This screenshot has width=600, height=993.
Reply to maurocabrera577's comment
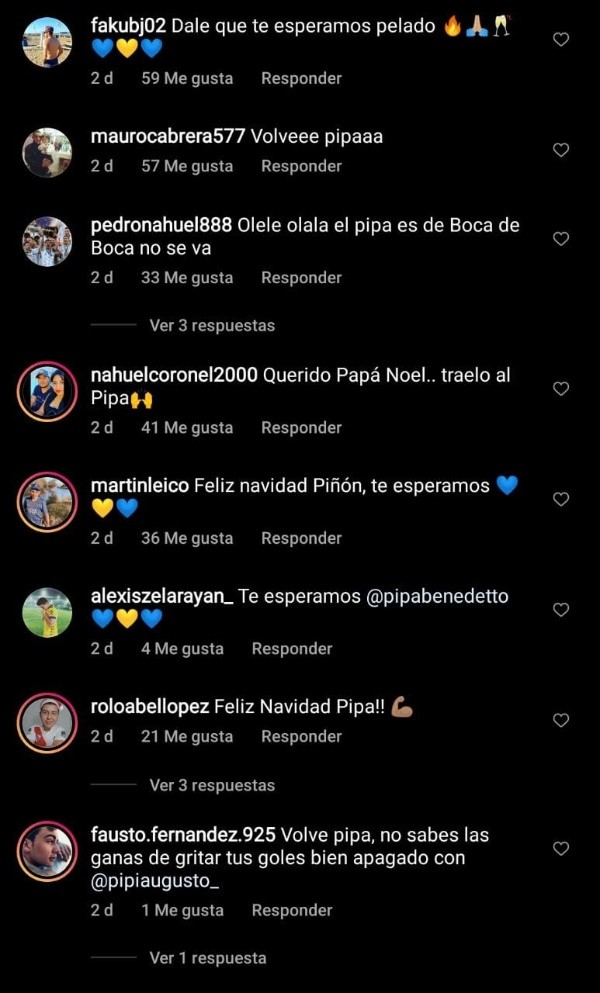coord(301,166)
